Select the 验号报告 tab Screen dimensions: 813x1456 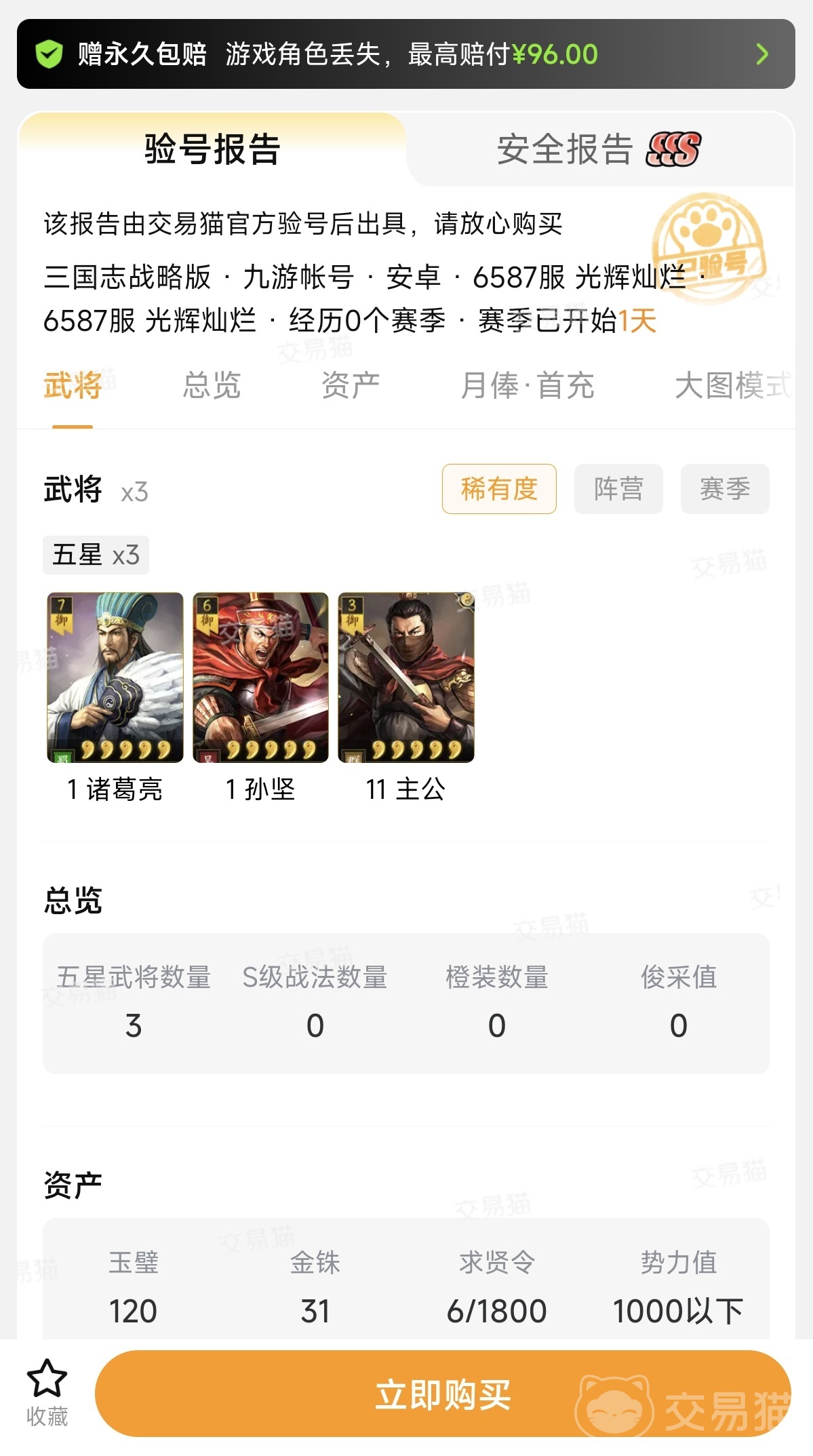click(x=212, y=149)
